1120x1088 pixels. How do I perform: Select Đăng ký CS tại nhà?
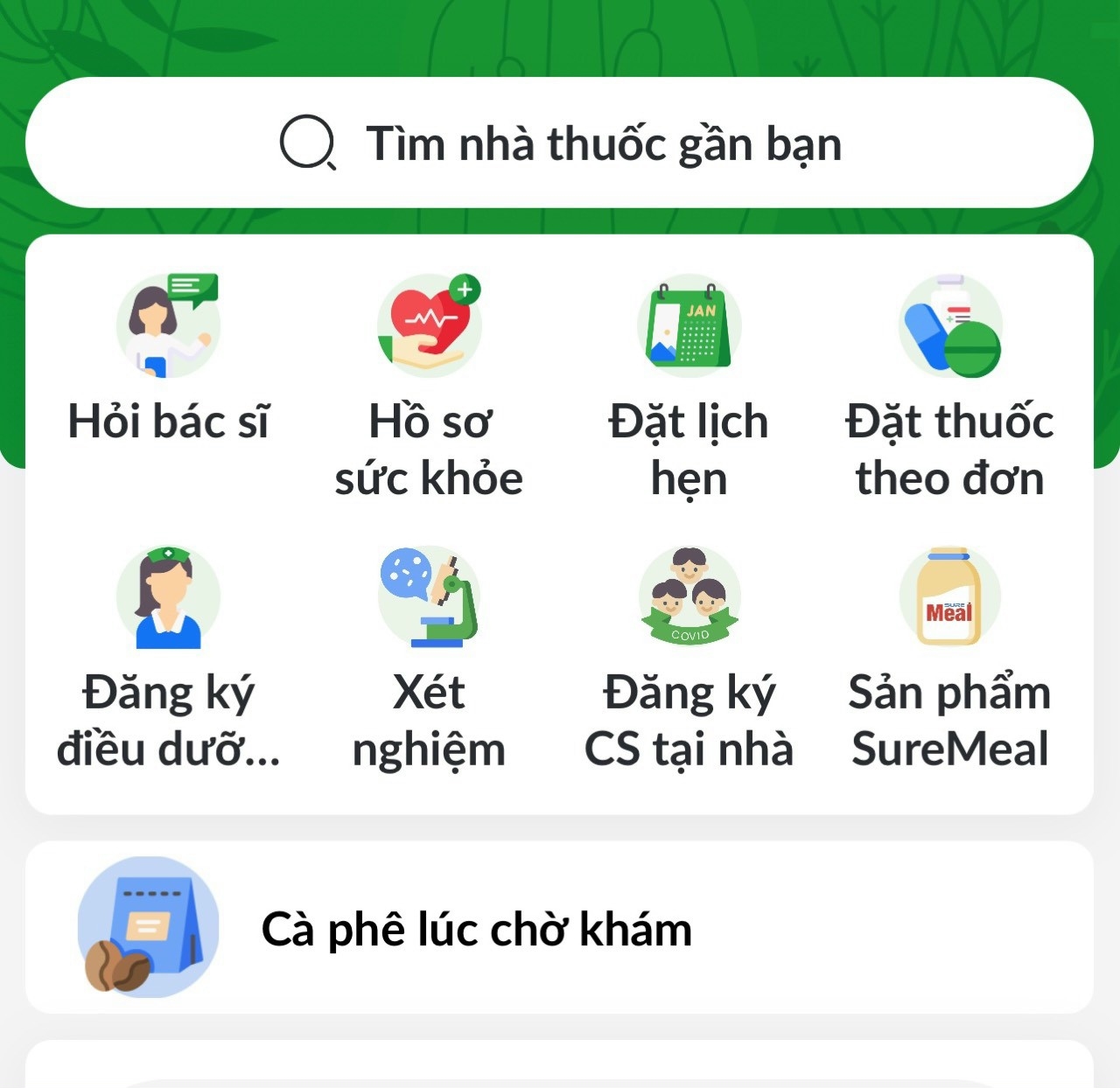(x=689, y=598)
